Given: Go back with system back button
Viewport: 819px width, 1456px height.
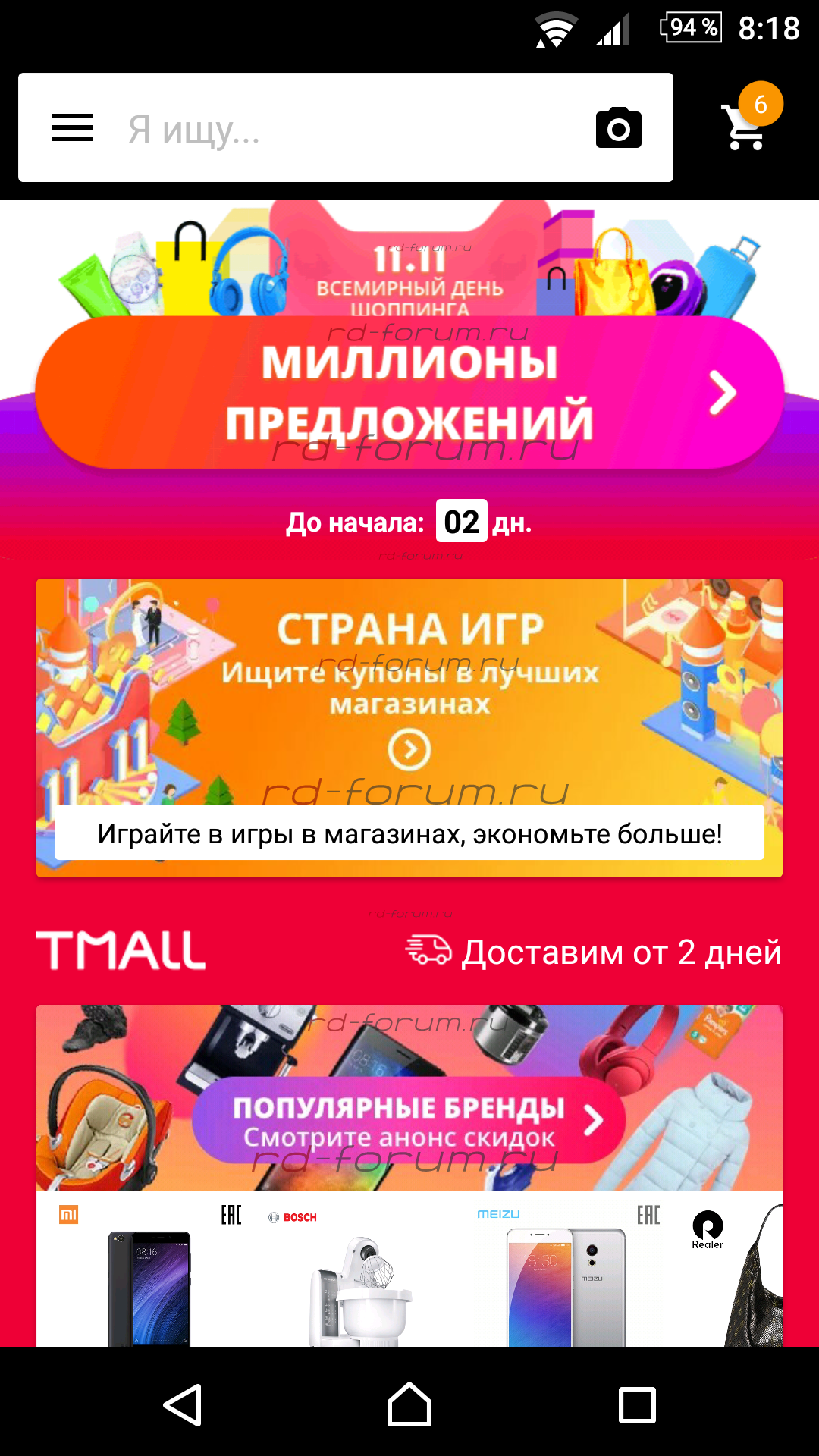Looking at the screenshot, I should (x=182, y=1405).
